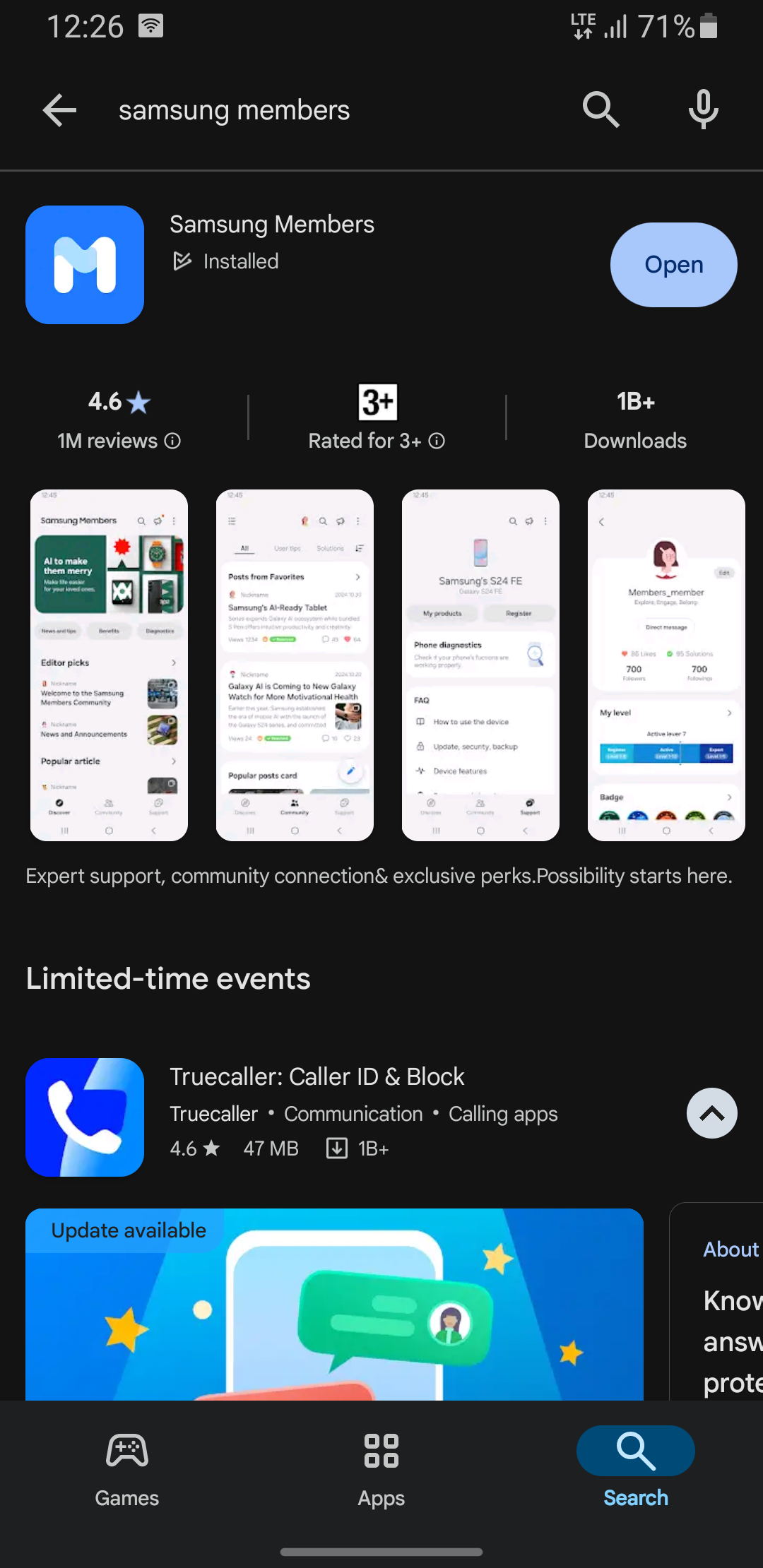Show info about Rated for 3+
This screenshot has height=1568, width=763.
437,441
